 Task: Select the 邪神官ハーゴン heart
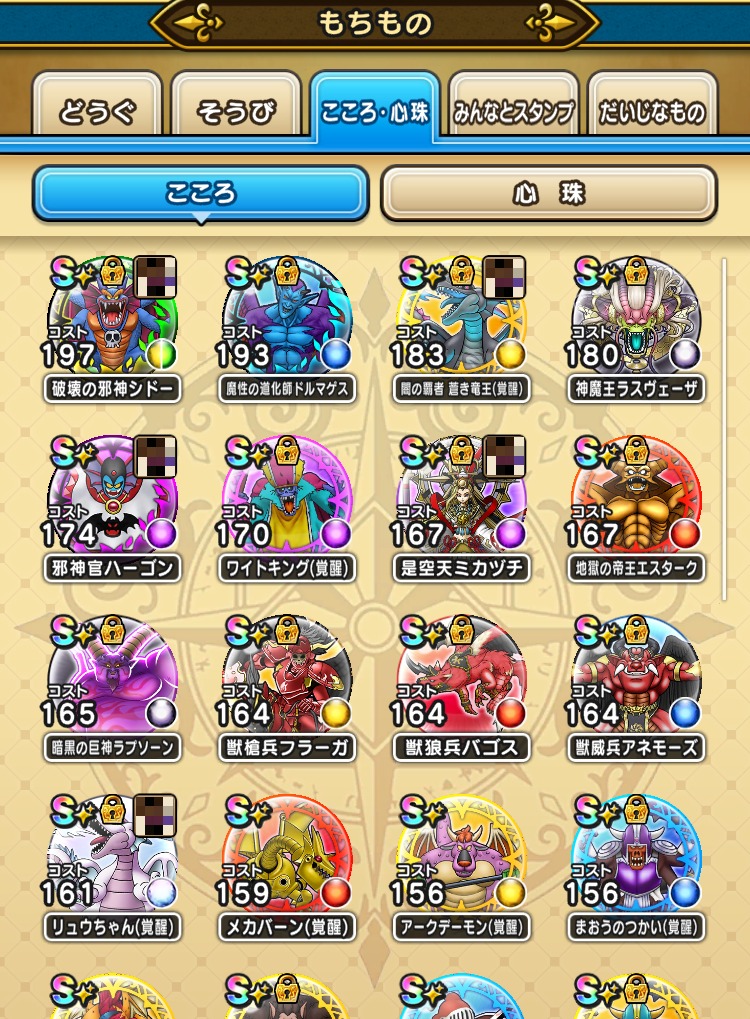[112, 500]
